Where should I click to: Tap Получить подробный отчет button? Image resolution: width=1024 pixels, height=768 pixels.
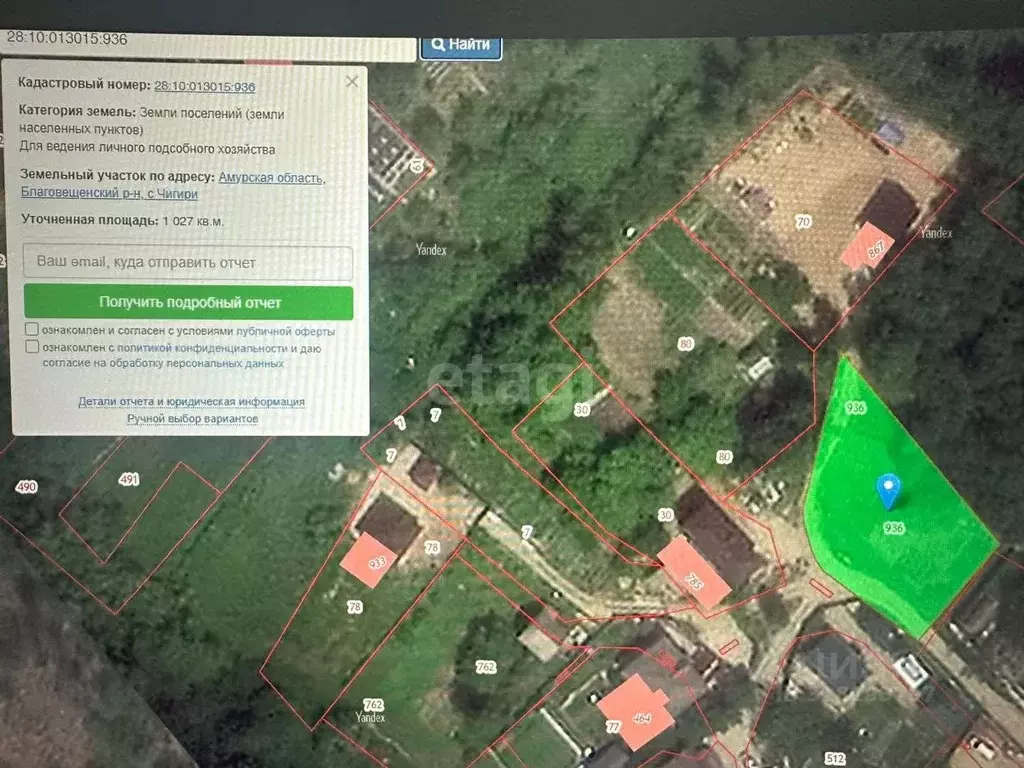click(188, 302)
